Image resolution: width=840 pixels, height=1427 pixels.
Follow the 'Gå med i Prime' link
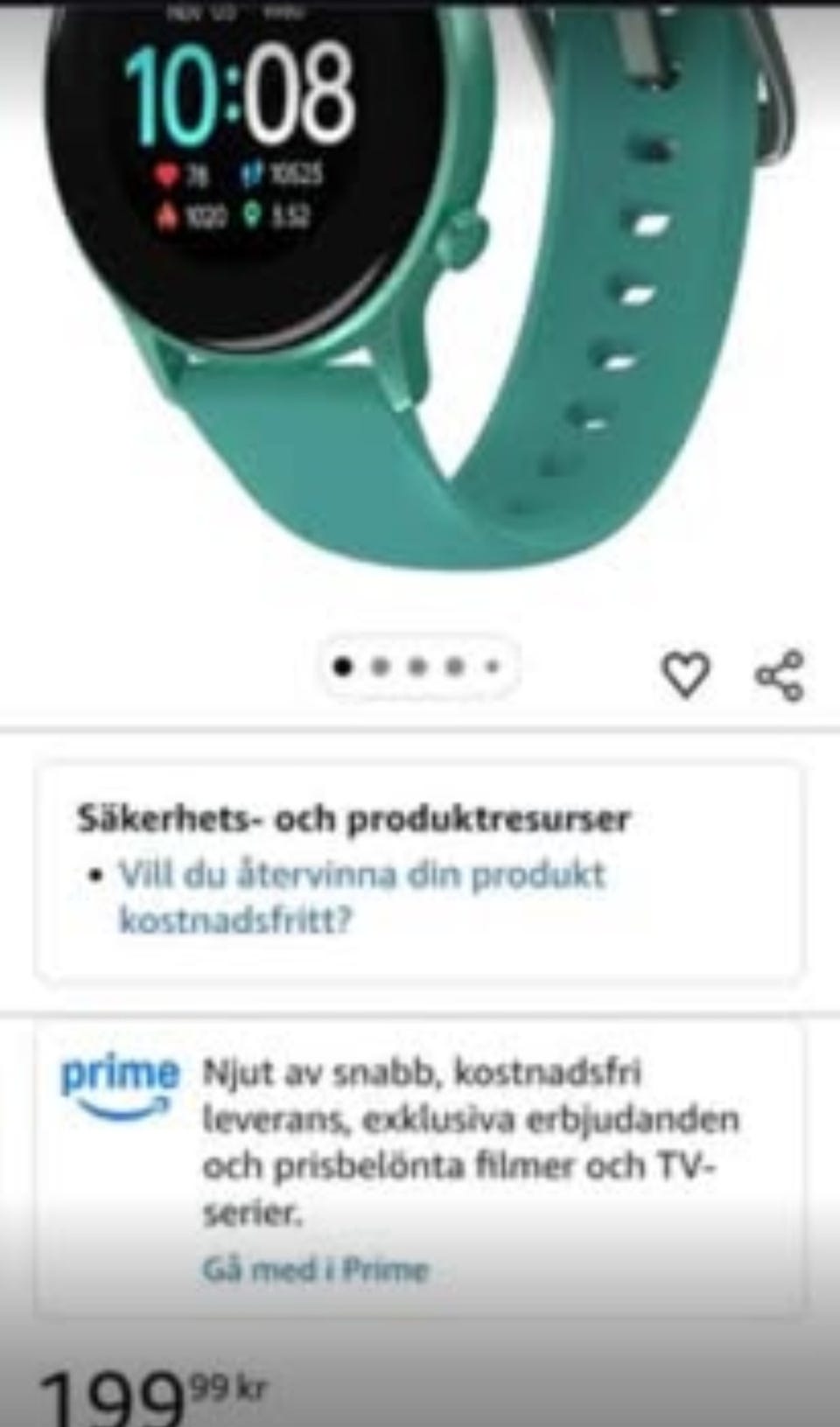[x=315, y=1270]
